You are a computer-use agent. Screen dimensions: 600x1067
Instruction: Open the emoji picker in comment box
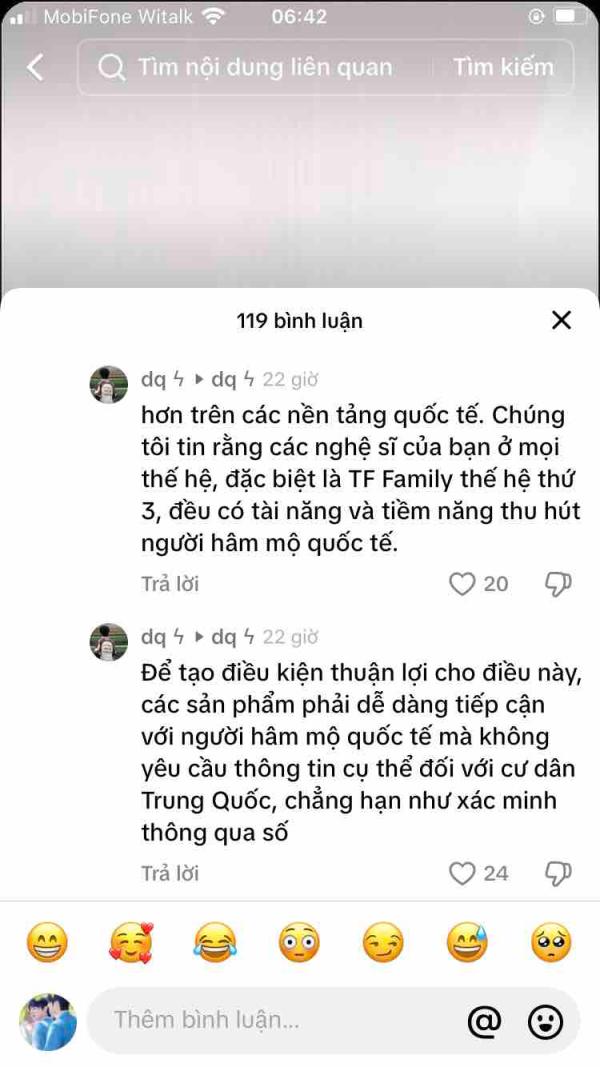[x=546, y=1021]
